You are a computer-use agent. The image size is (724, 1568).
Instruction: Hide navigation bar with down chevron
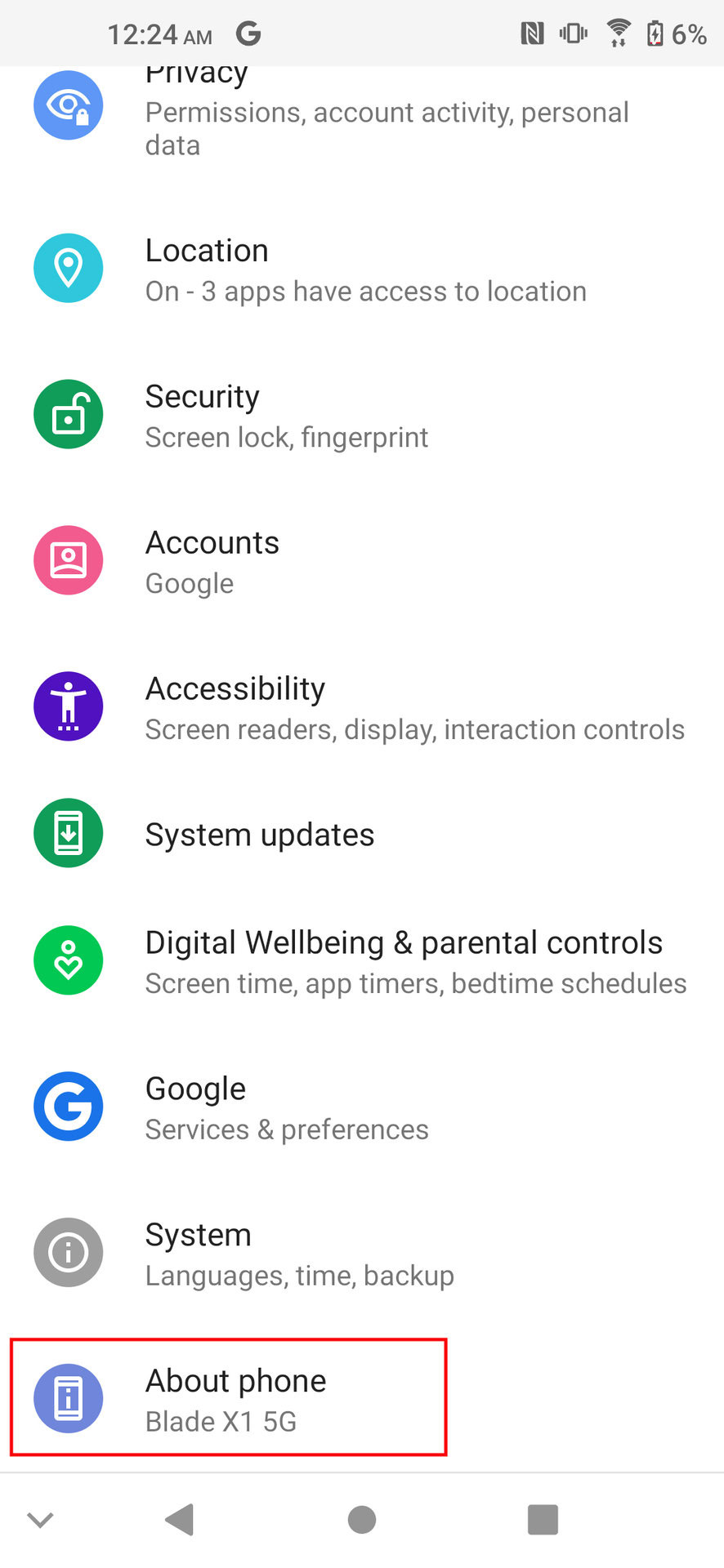pos(40,1520)
